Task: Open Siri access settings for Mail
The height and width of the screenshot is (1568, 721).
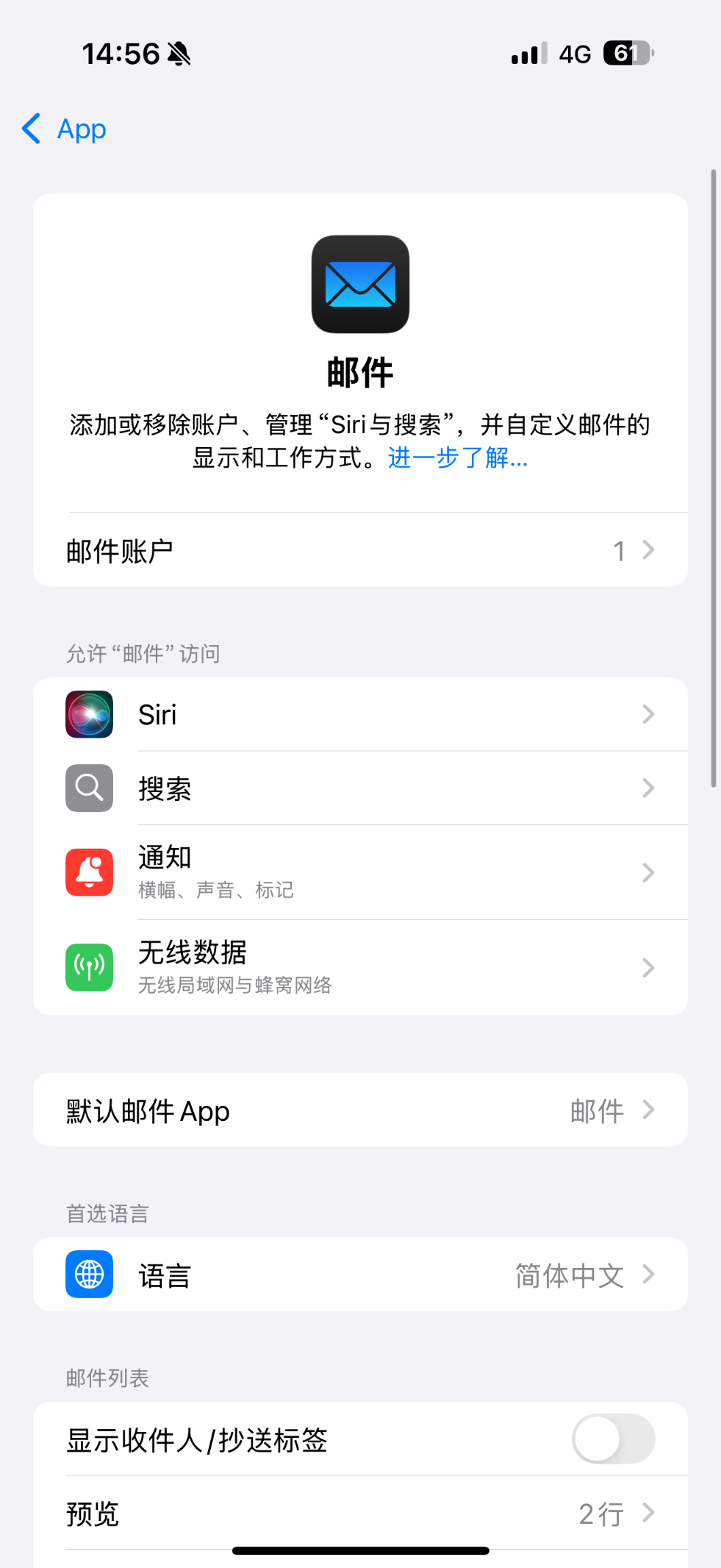Action: tap(360, 714)
